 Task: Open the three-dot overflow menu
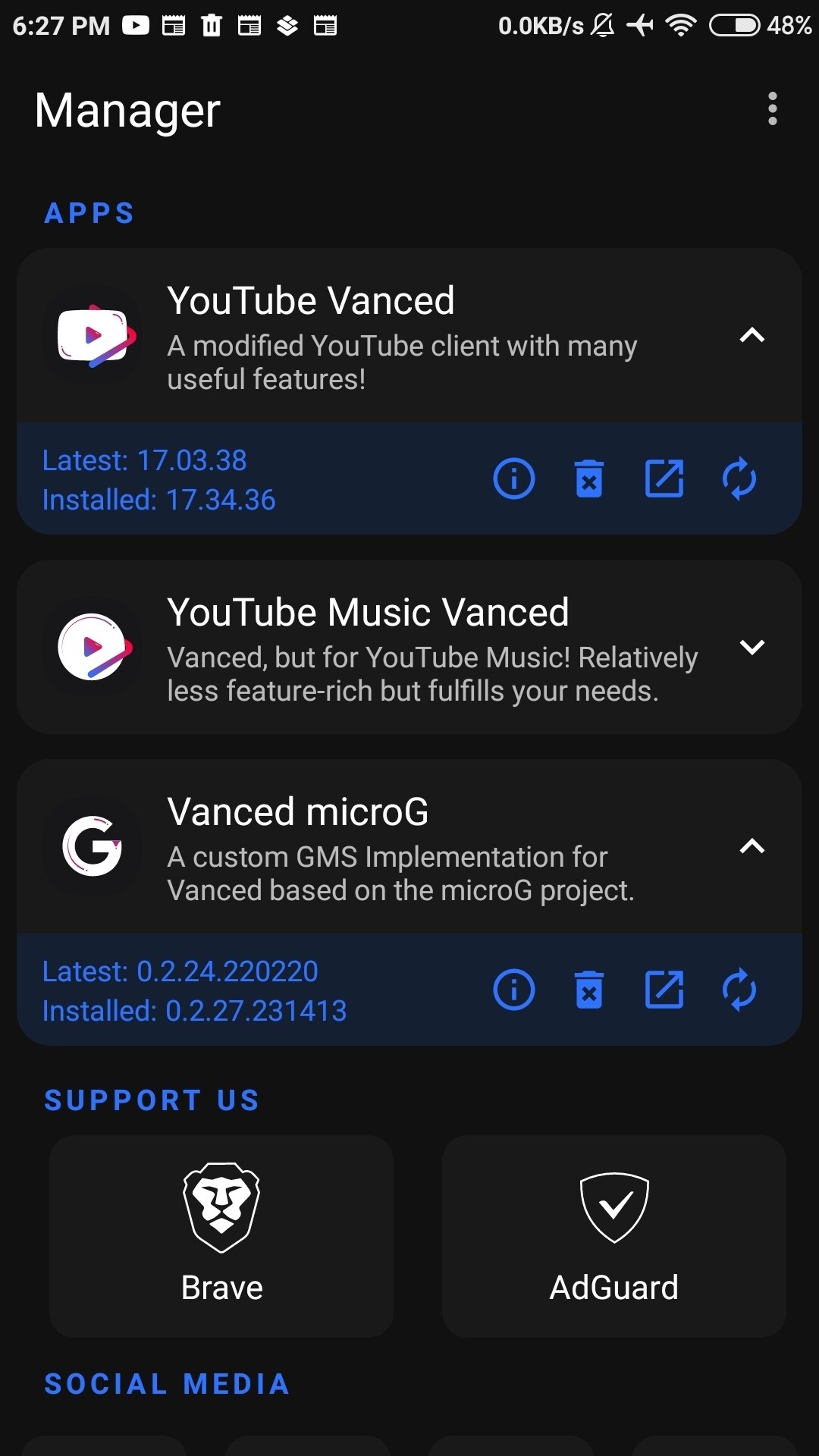pyautogui.click(x=773, y=109)
